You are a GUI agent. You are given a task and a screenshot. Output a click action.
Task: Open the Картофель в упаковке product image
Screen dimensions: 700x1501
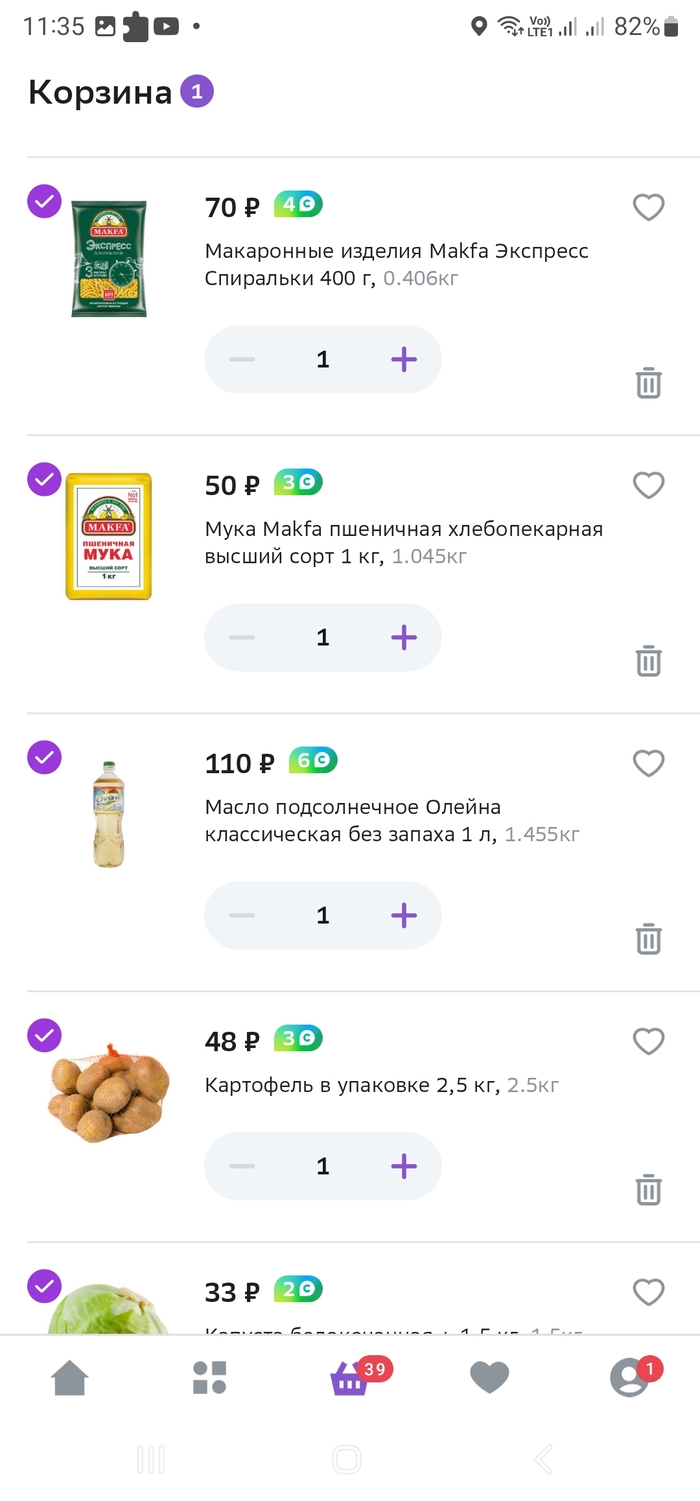coord(108,1095)
